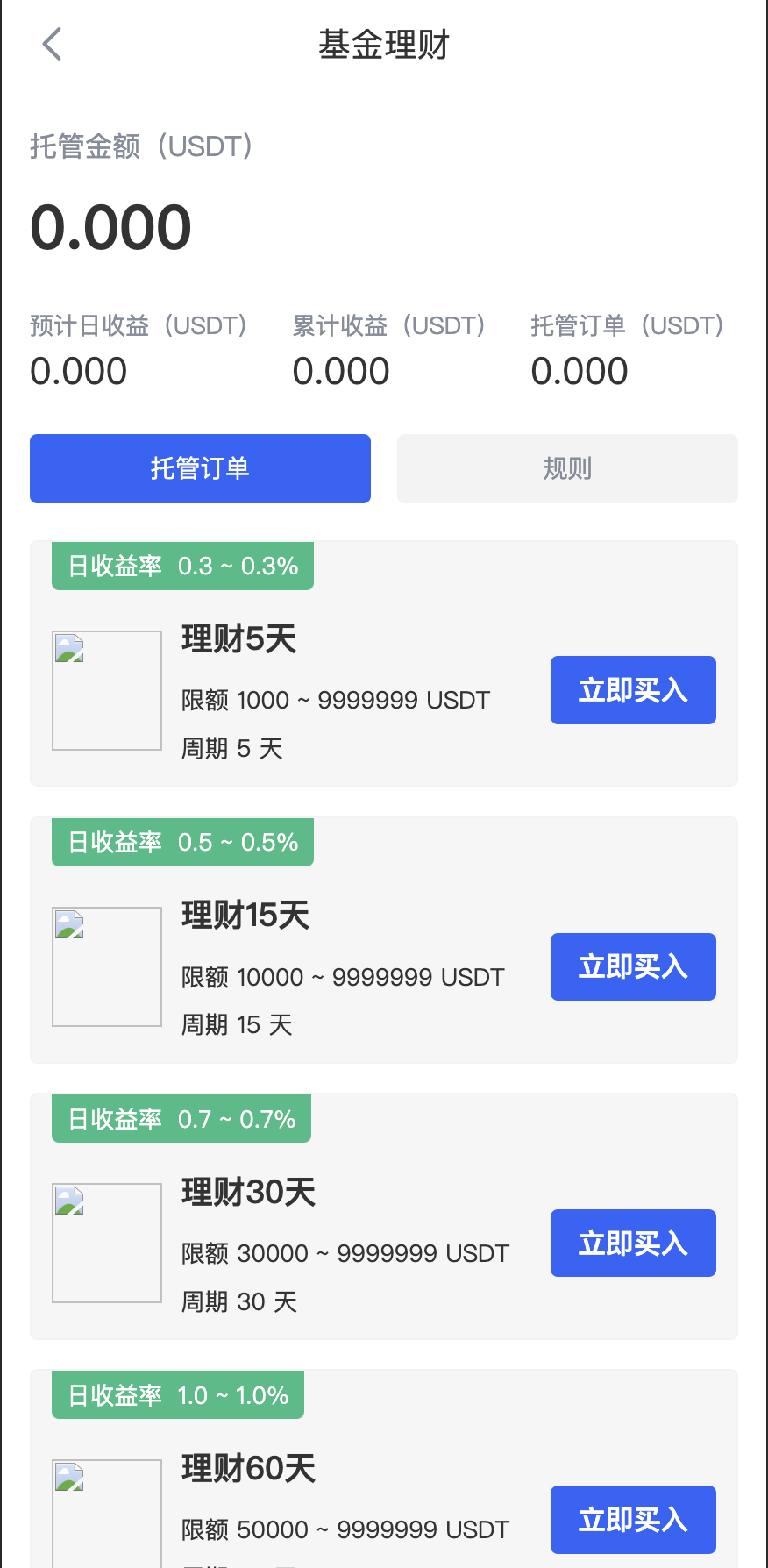Viewport: 768px width, 1568px height.
Task: Go back using the top-left arrow
Action: [53, 44]
